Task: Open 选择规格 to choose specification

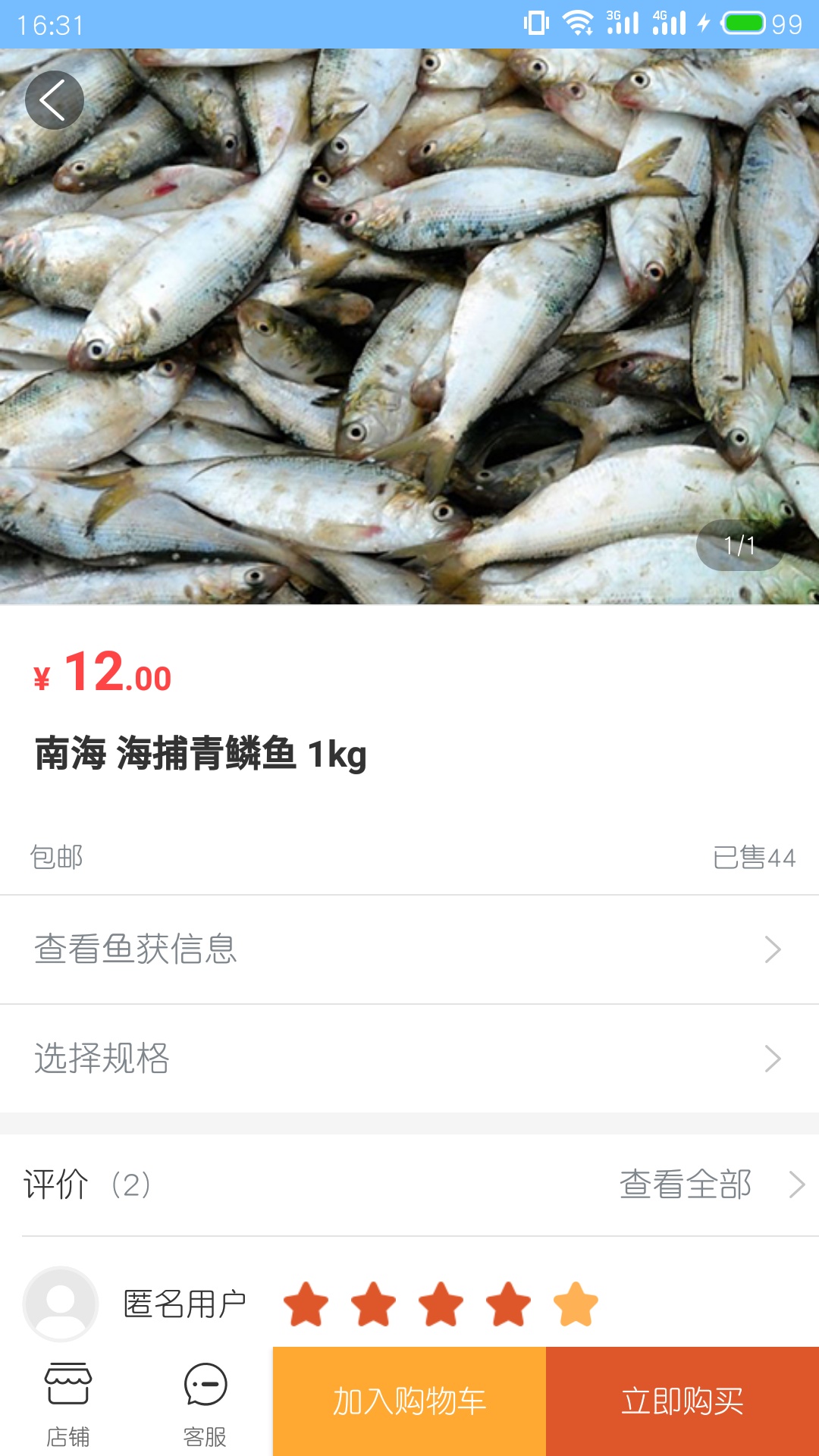Action: (409, 1059)
